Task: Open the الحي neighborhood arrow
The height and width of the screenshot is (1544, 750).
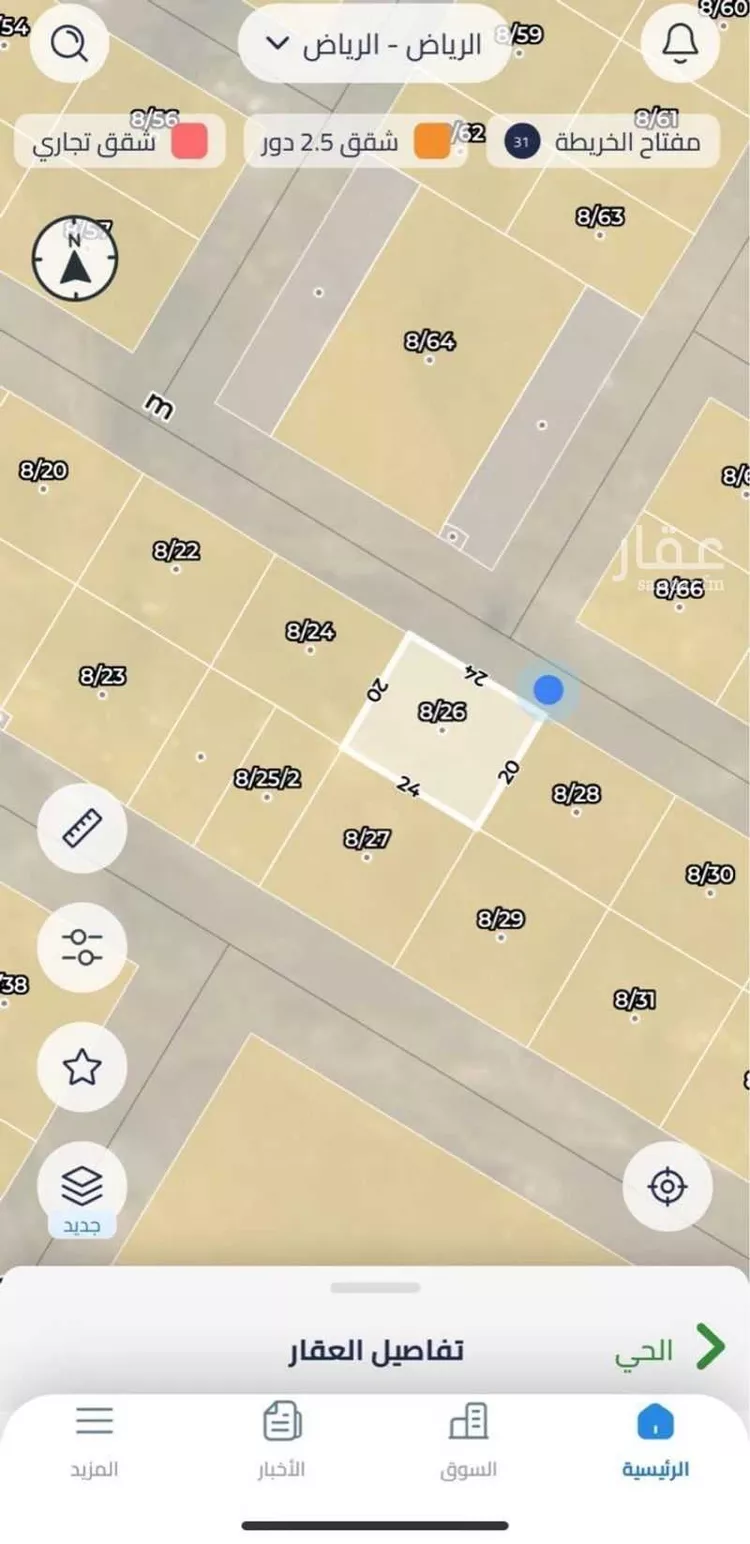Action: click(709, 1349)
